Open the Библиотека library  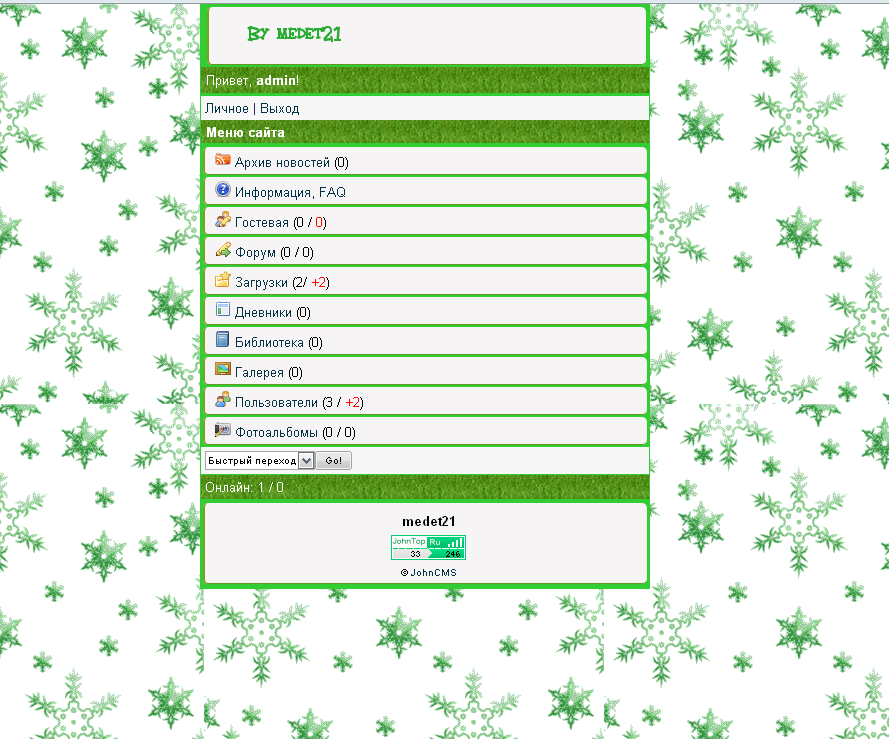click(269, 342)
